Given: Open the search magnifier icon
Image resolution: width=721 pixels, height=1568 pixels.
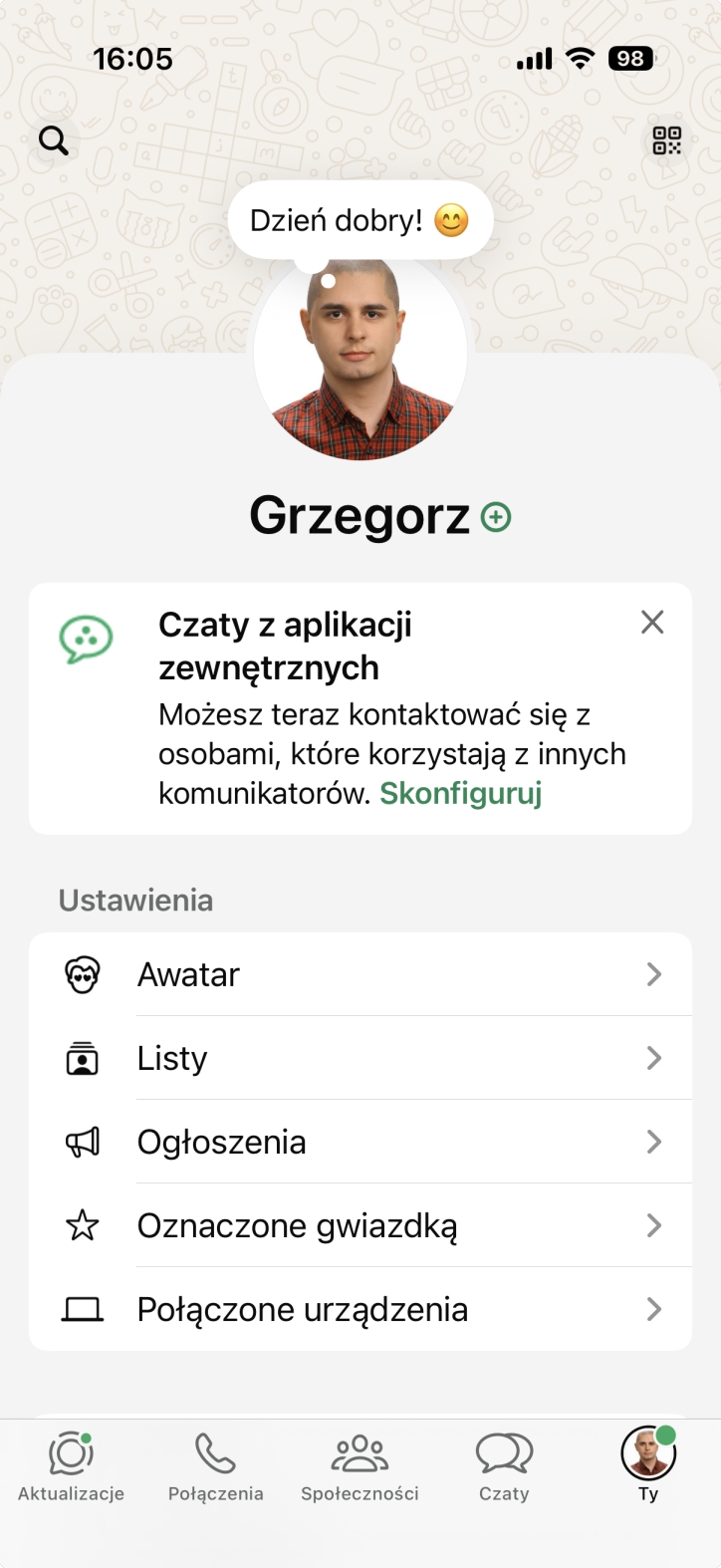Looking at the screenshot, I should point(54,141).
